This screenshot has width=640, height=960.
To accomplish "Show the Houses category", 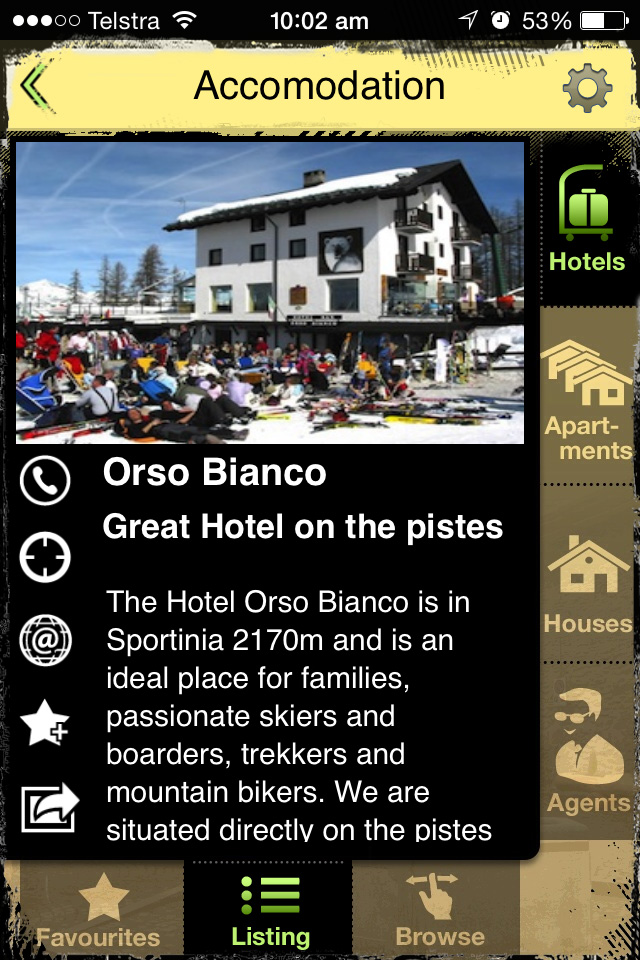I will (589, 585).
